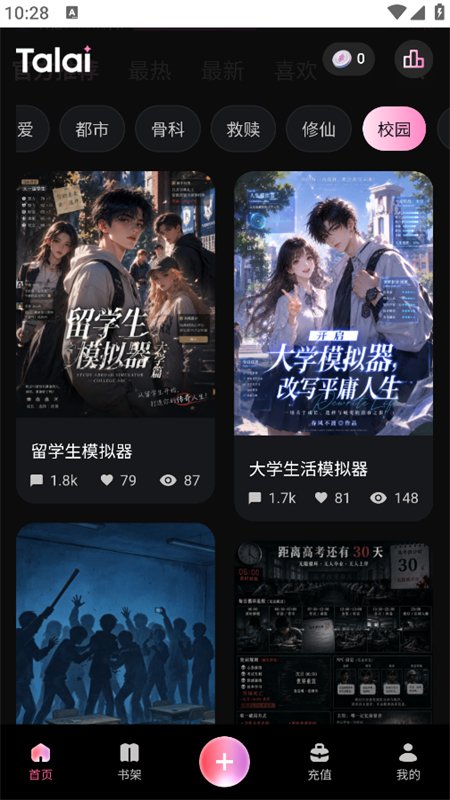Go to the 我的 profile tab
450x800 pixels.
pyautogui.click(x=408, y=762)
